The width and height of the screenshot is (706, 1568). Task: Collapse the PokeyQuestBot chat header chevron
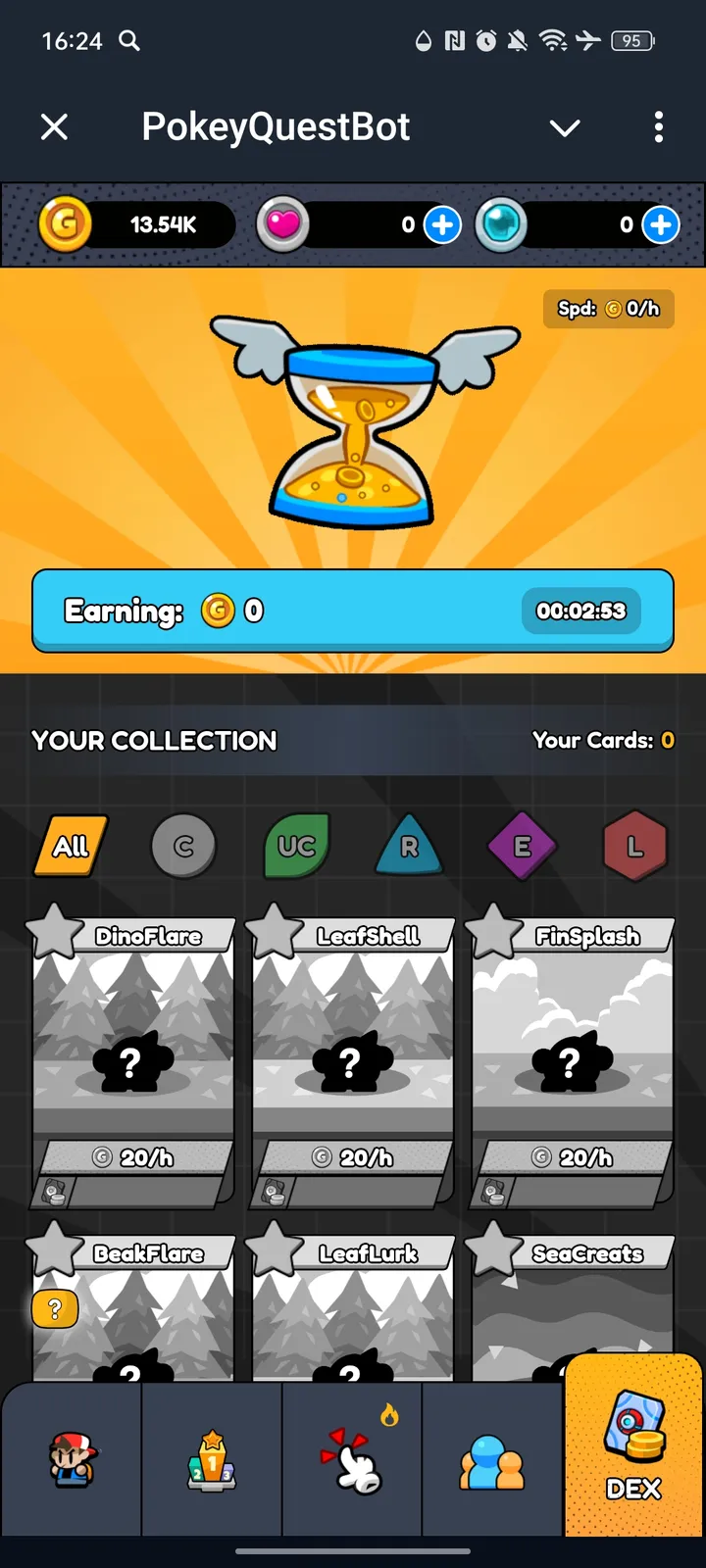(x=565, y=127)
